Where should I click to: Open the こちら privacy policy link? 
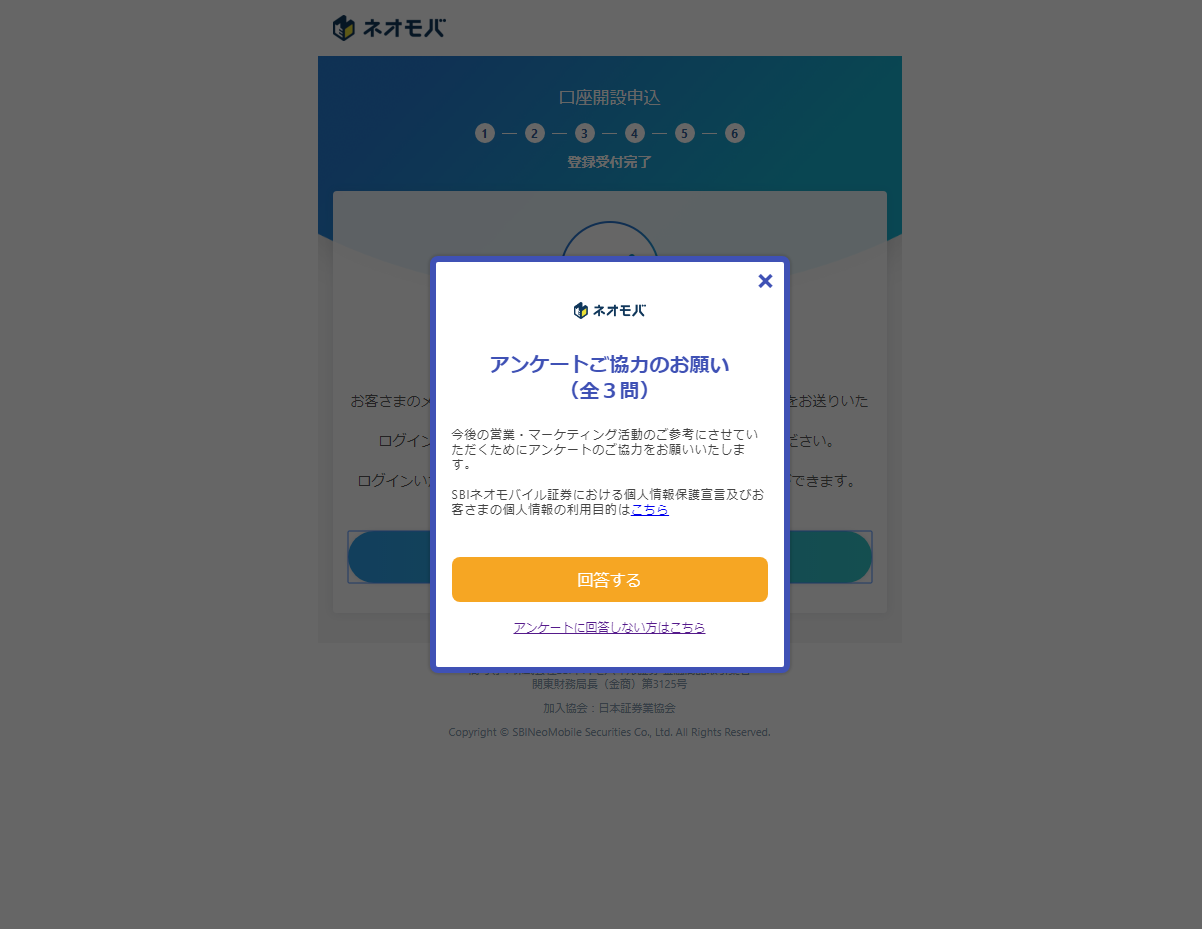pyautogui.click(x=650, y=510)
